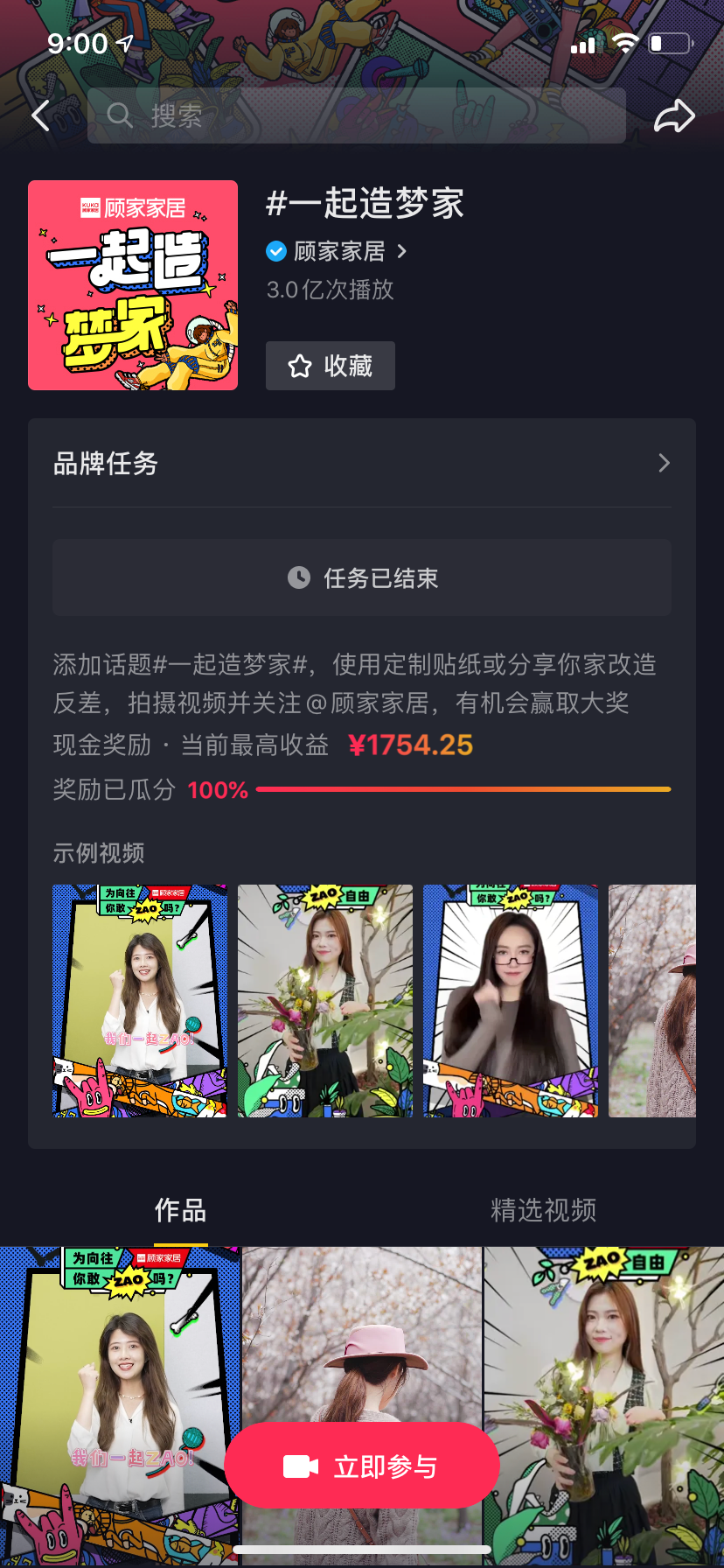The image size is (724, 1568).
Task: Tap 收藏 to favorite this topic
Action: click(x=331, y=366)
